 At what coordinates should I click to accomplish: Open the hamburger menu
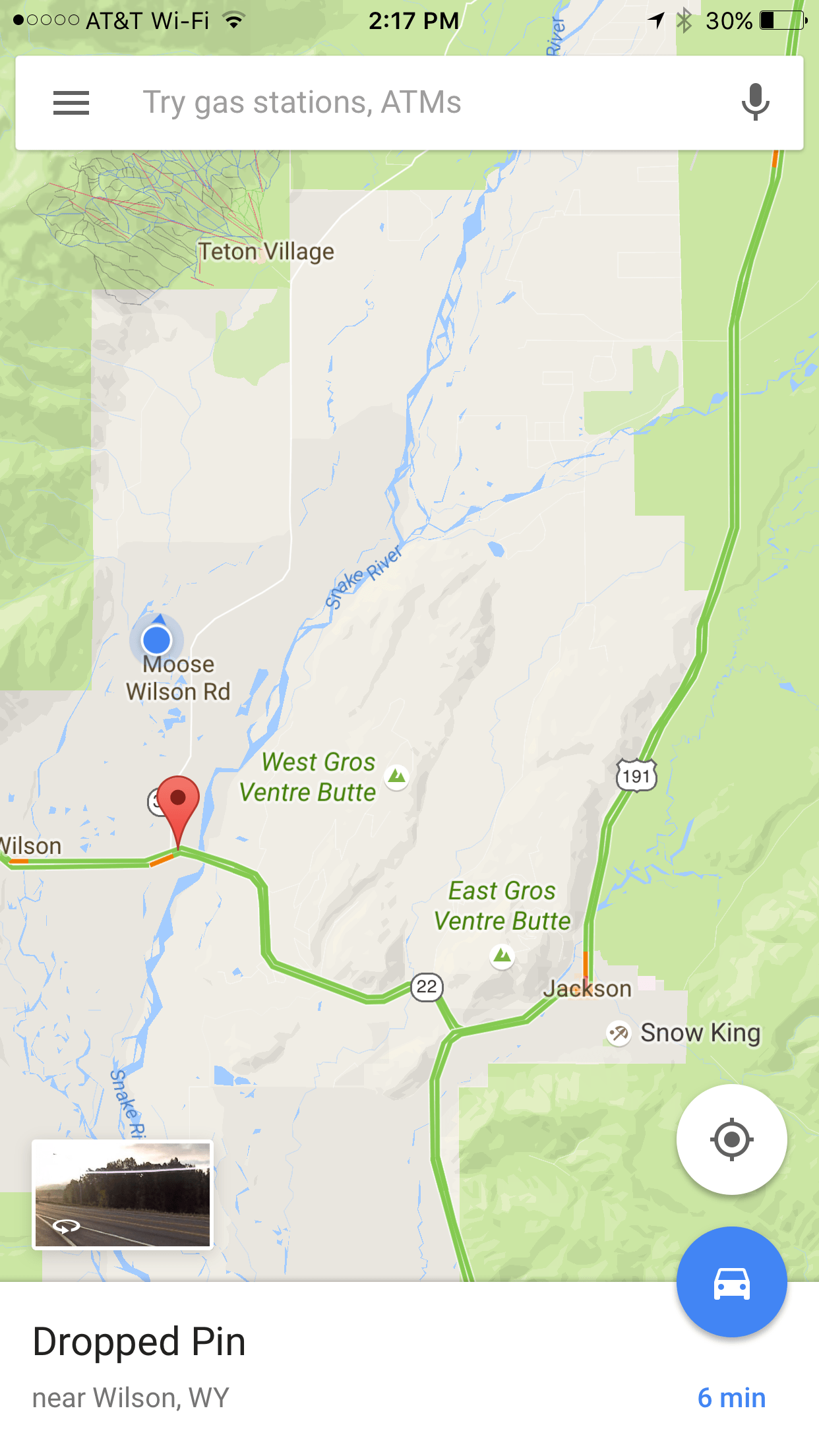[x=71, y=103]
